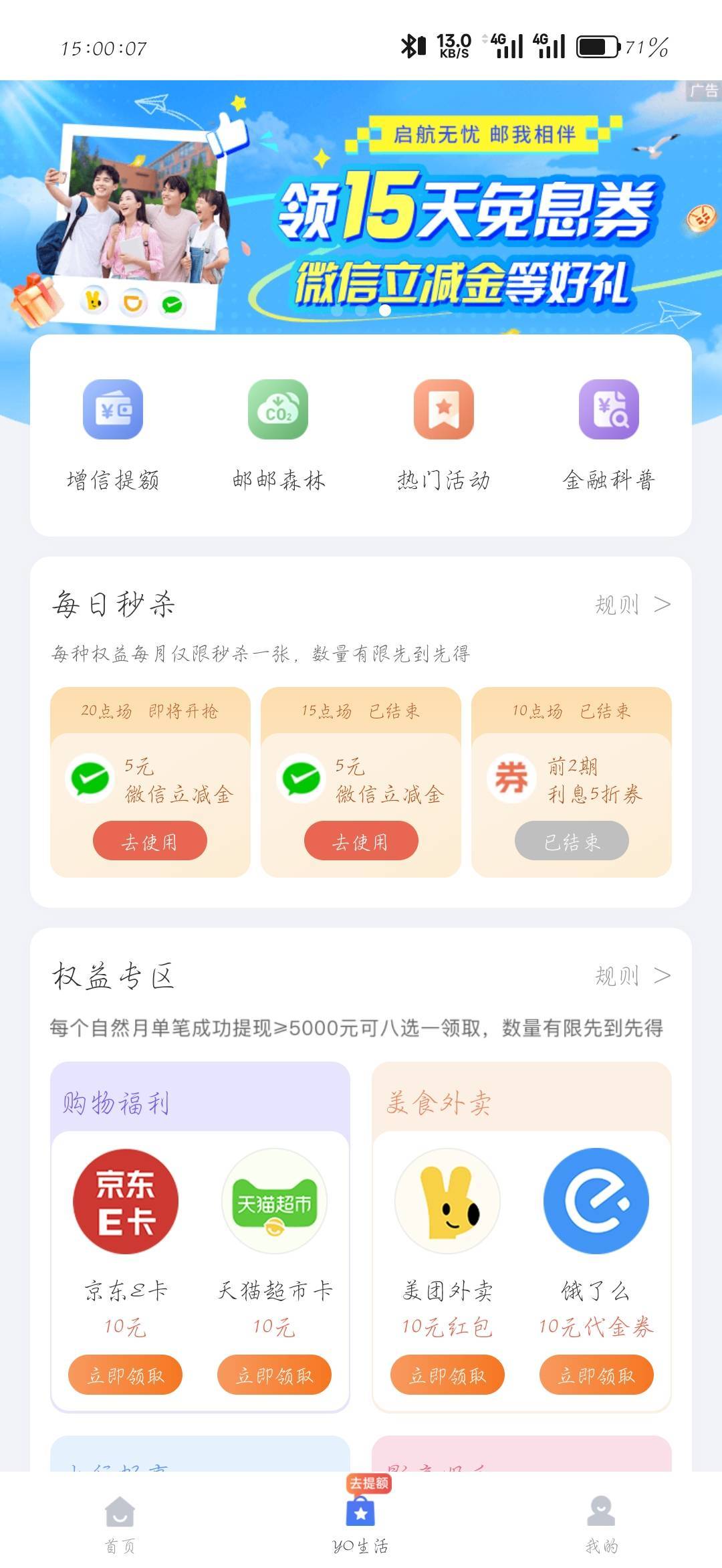
Task: Tap 已结束 button in the 10点场 card
Action: pyautogui.click(x=572, y=842)
